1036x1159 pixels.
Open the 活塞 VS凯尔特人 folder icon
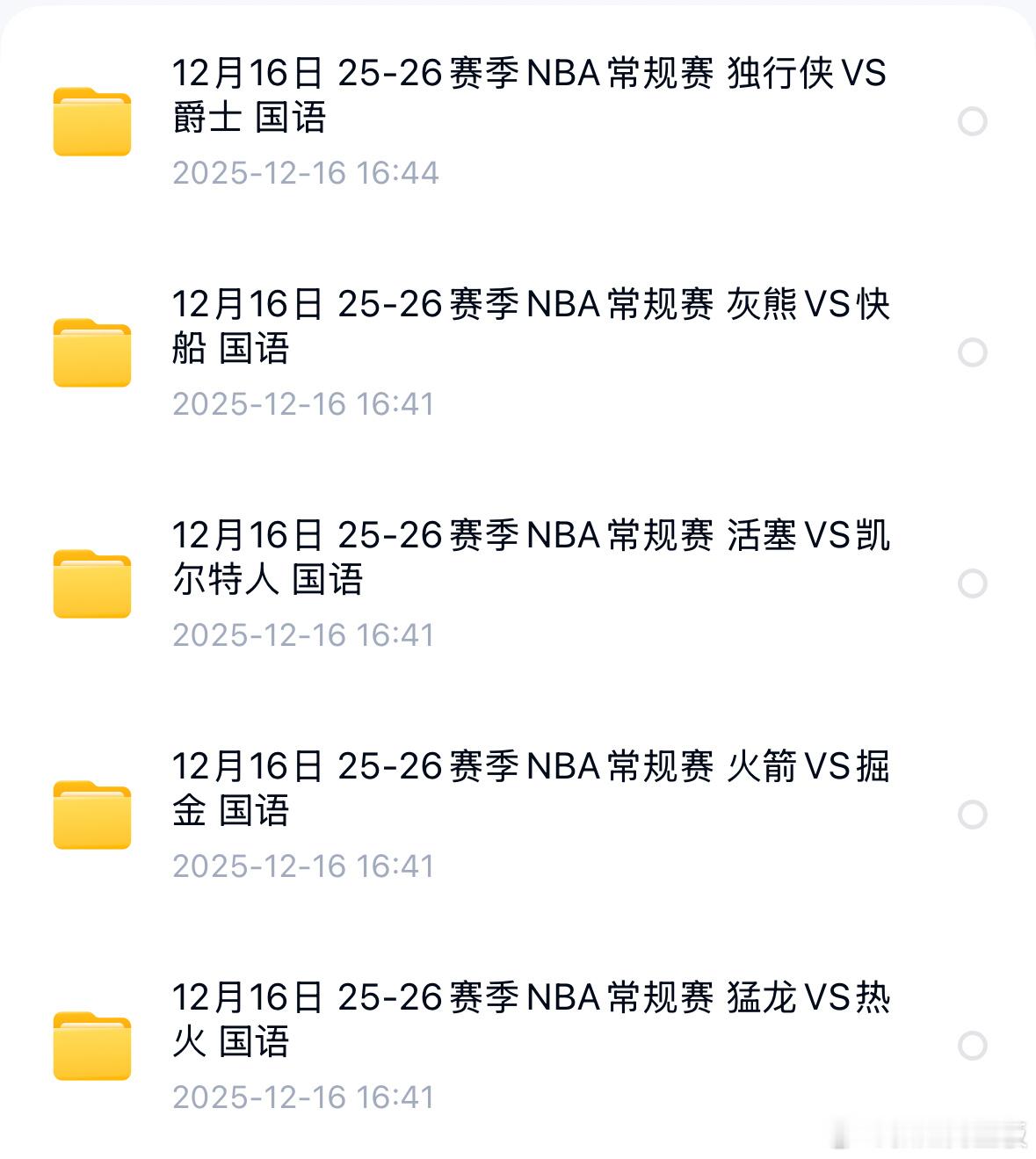click(x=91, y=583)
